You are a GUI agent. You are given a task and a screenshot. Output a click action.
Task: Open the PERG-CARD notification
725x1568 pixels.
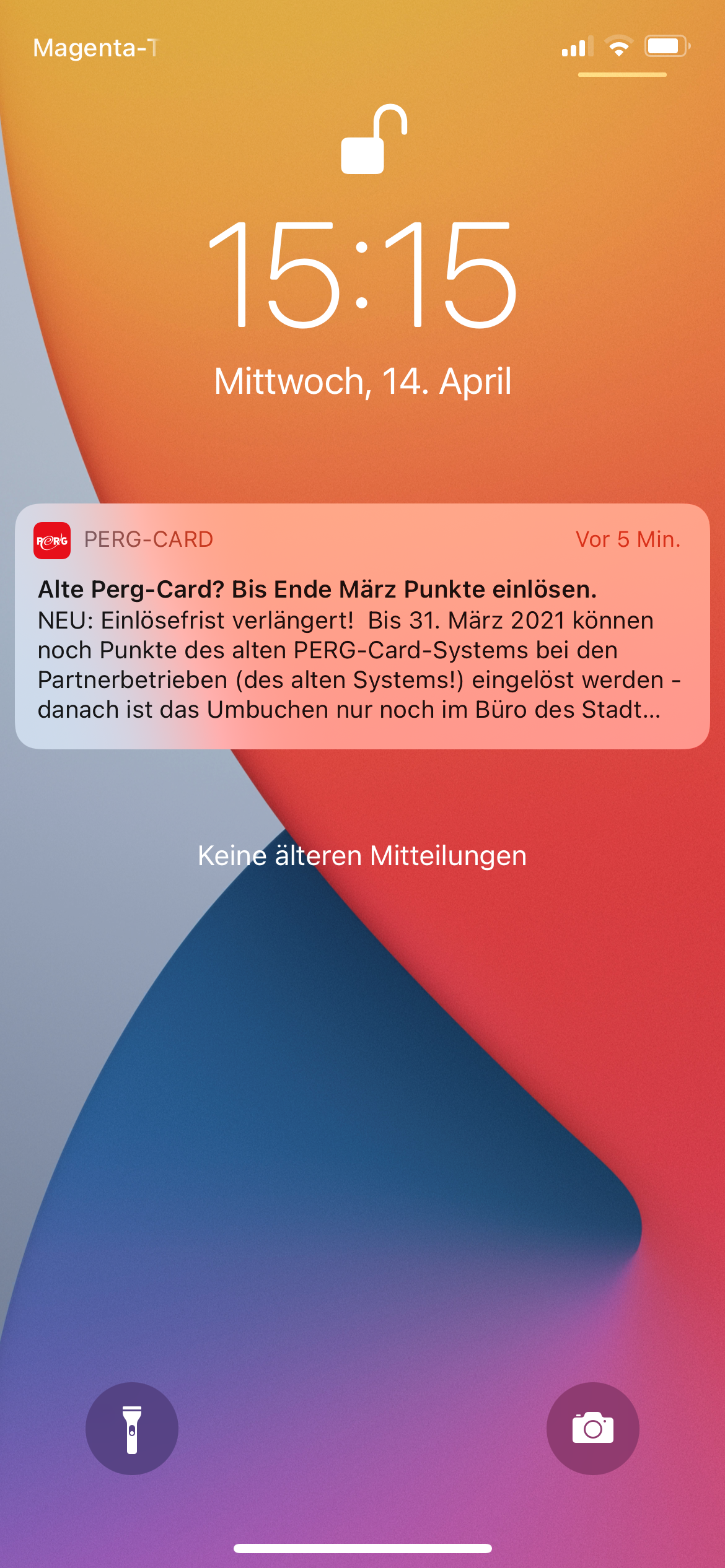click(362, 626)
